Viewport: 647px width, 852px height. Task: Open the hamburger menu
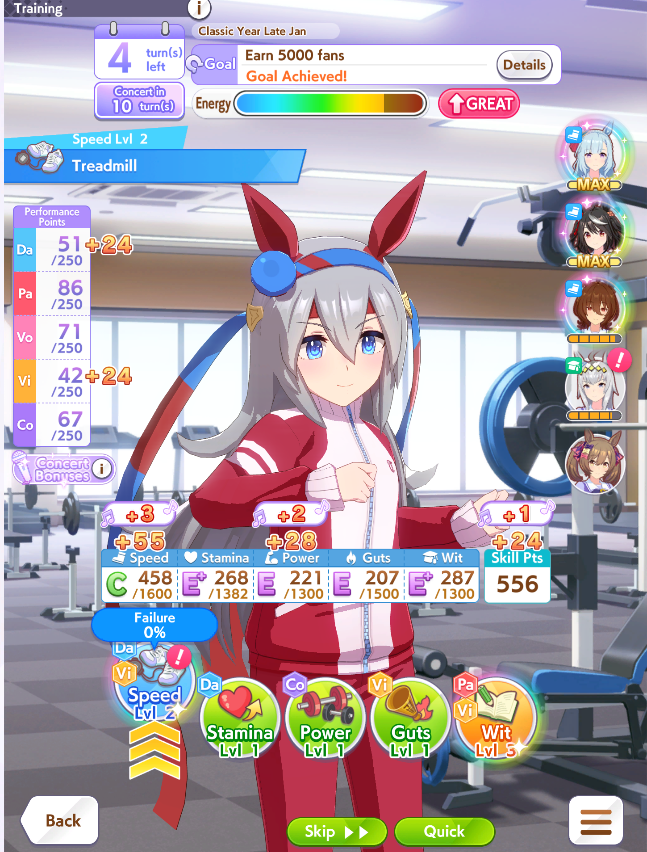pos(595,820)
